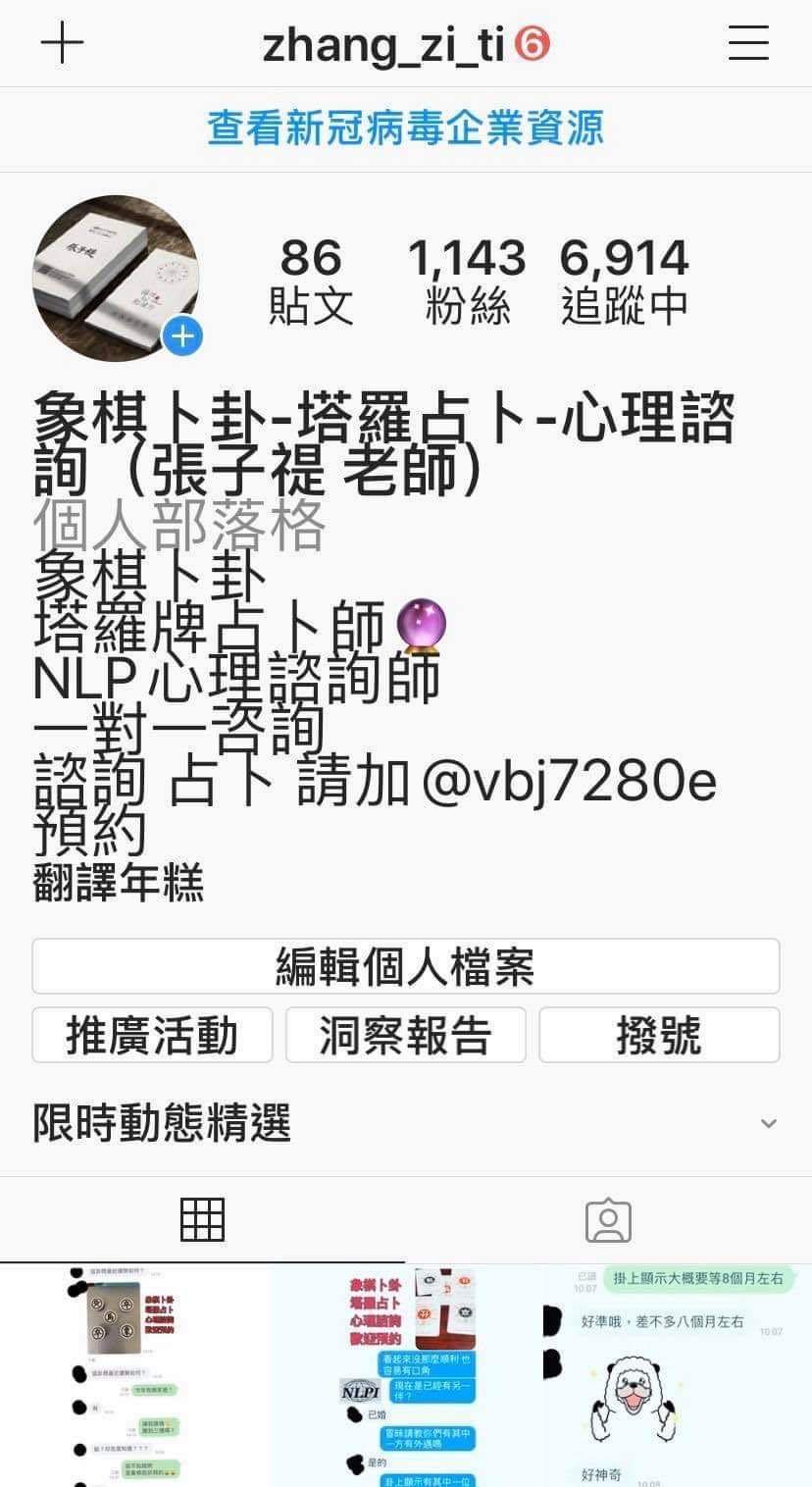Screen dimensions: 812x1487
Task: Open the hamburger menu
Action: [748, 44]
